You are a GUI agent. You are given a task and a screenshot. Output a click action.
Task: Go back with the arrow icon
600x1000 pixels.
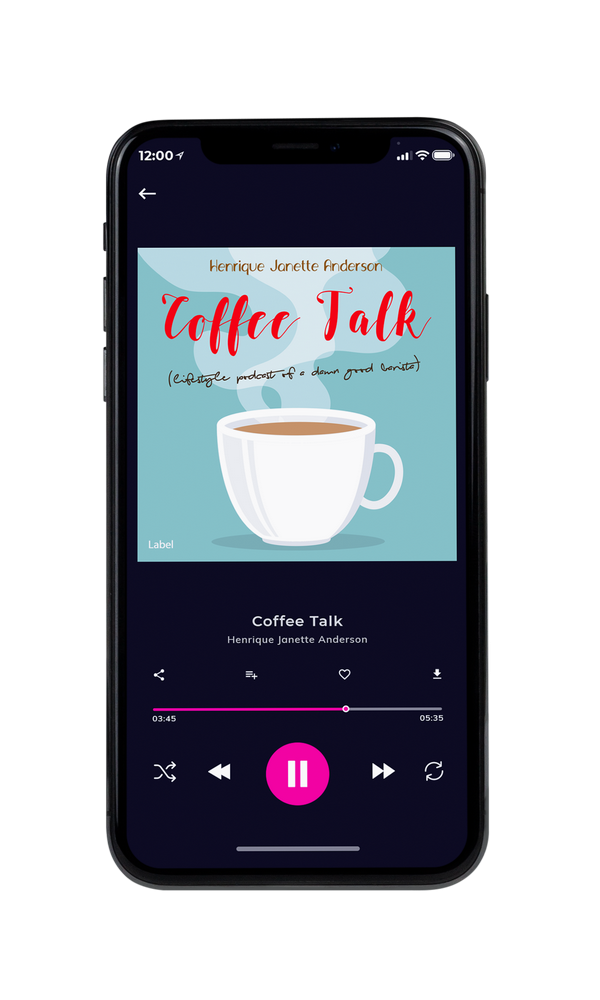pyautogui.click(x=147, y=194)
